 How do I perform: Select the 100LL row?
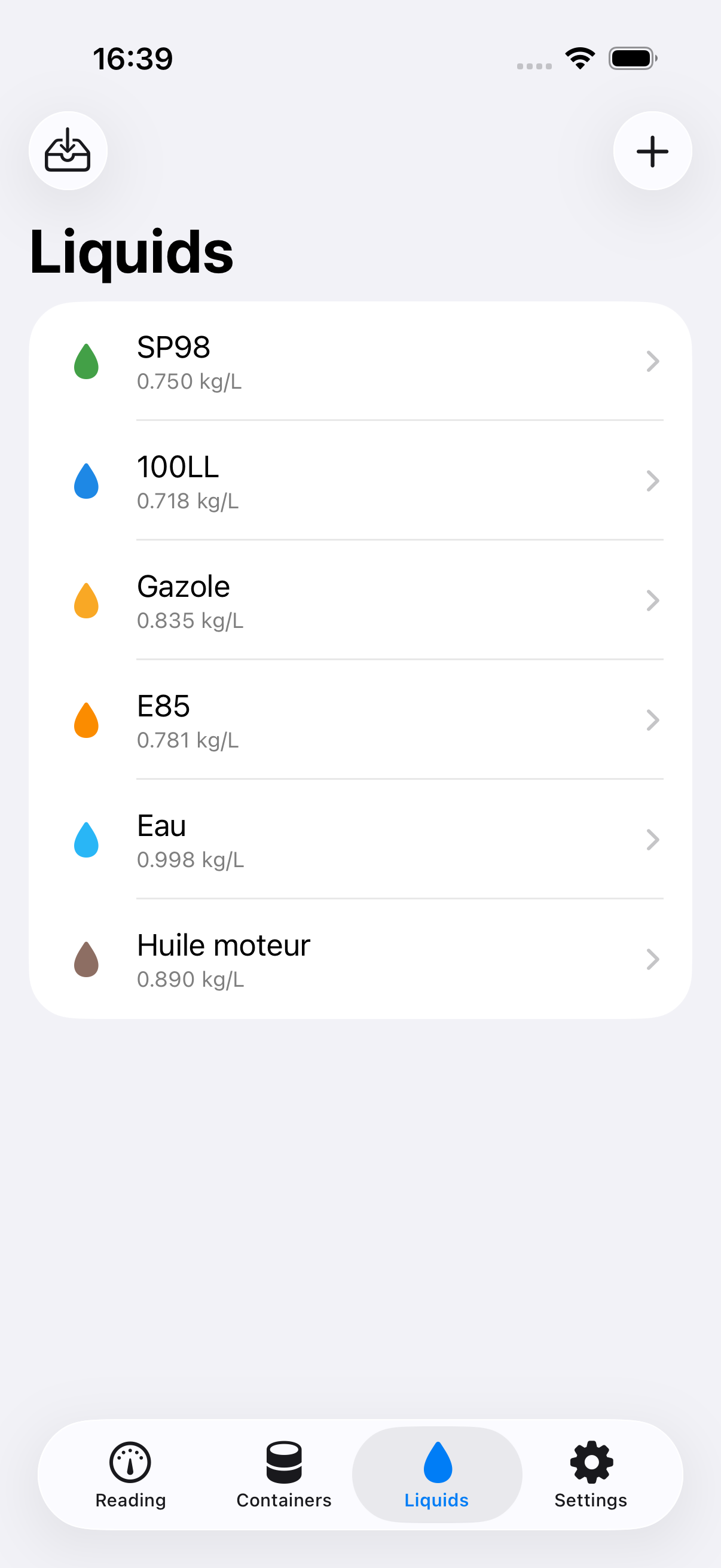pyautogui.click(x=360, y=481)
